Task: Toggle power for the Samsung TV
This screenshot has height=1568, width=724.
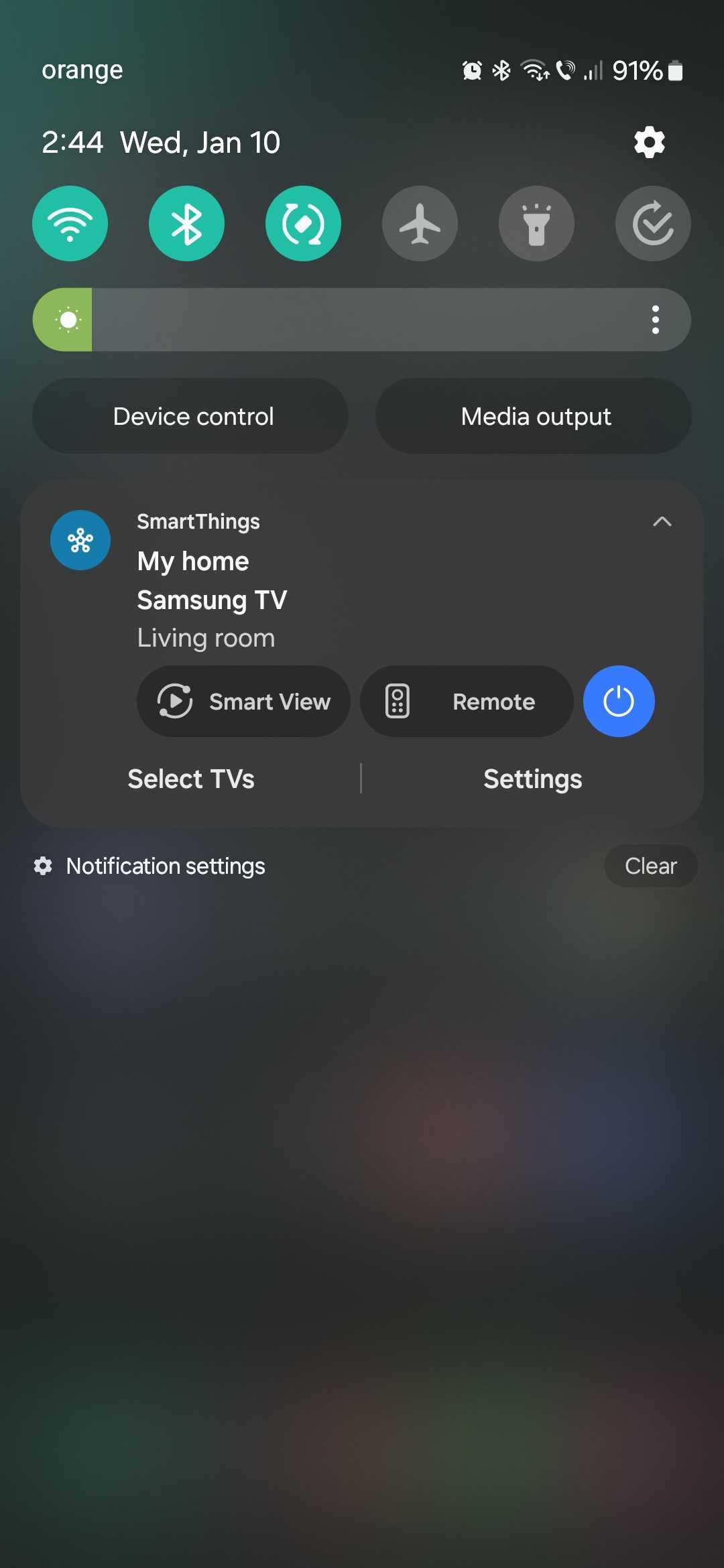Action: tap(619, 702)
